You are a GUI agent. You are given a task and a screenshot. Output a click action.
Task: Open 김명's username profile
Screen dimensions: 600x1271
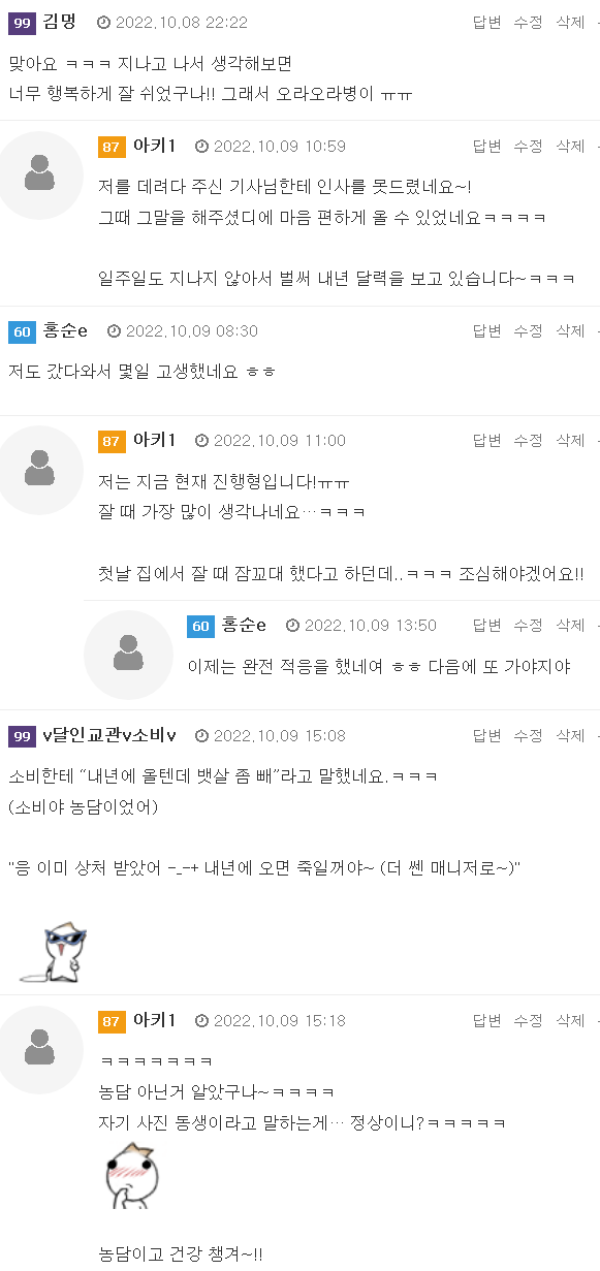(x=59, y=22)
